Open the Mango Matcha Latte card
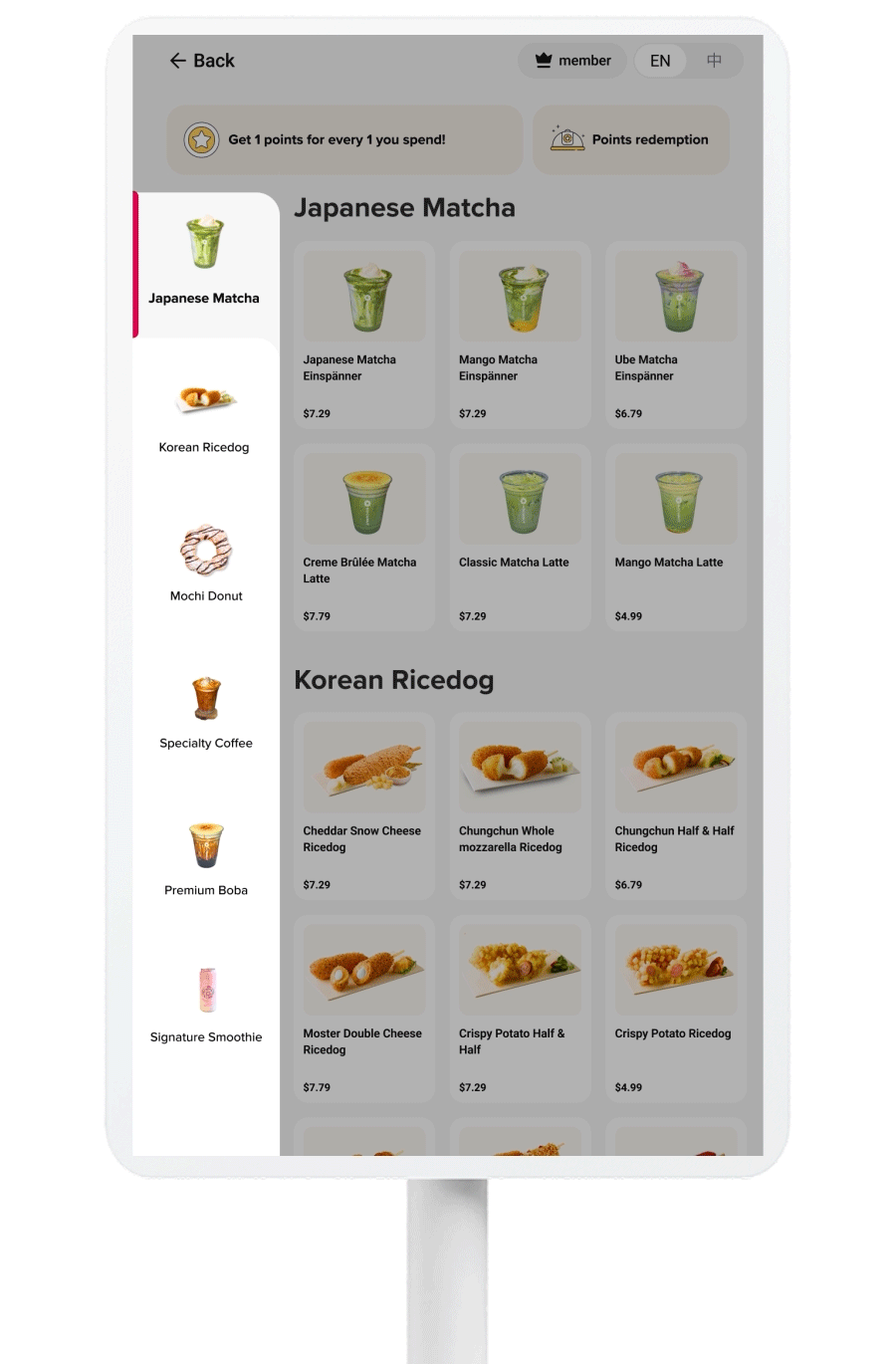 pos(675,538)
